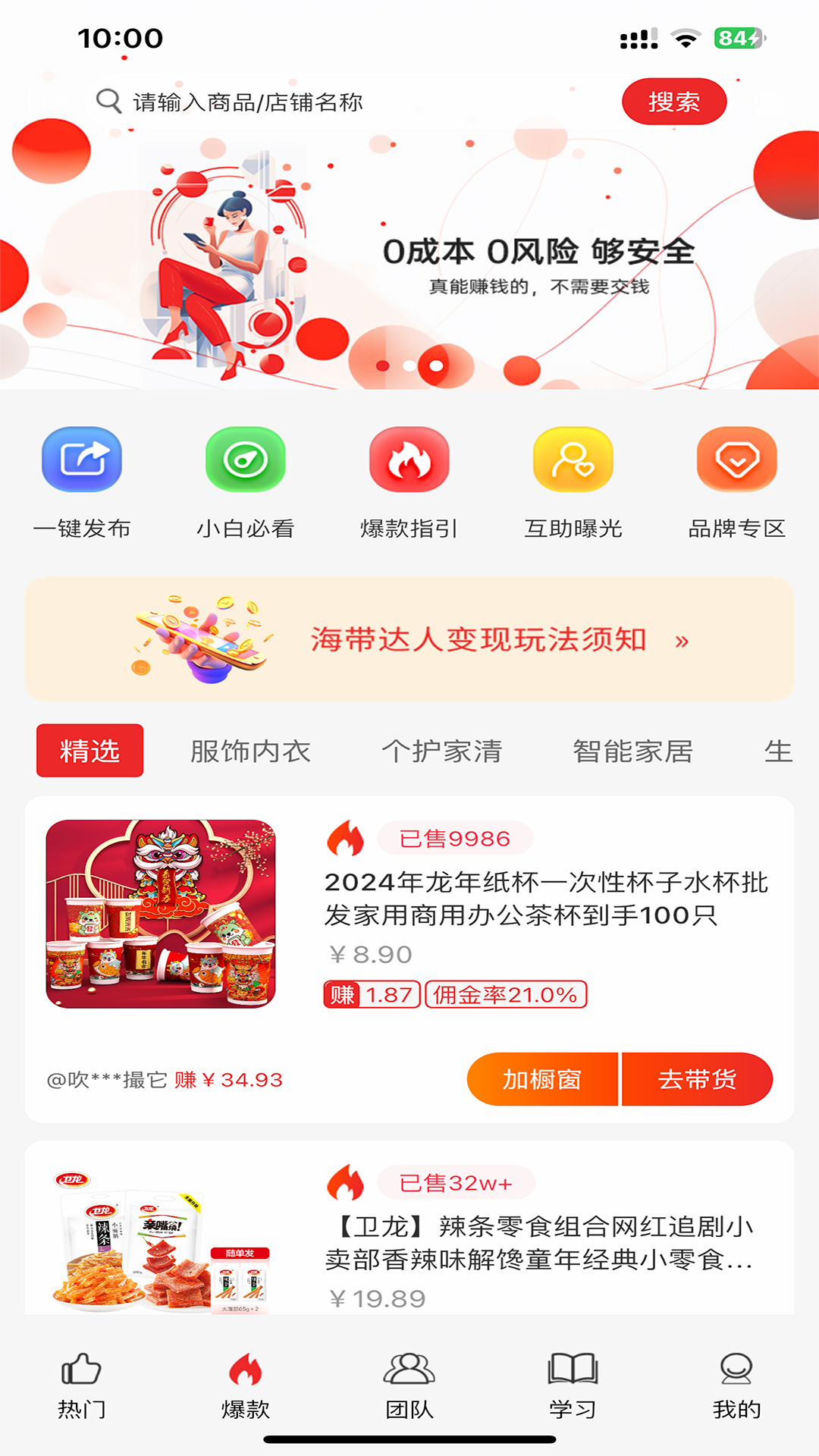Select the third carousel indicator dot
This screenshot has height=1456, width=819.
pyautogui.click(x=436, y=364)
